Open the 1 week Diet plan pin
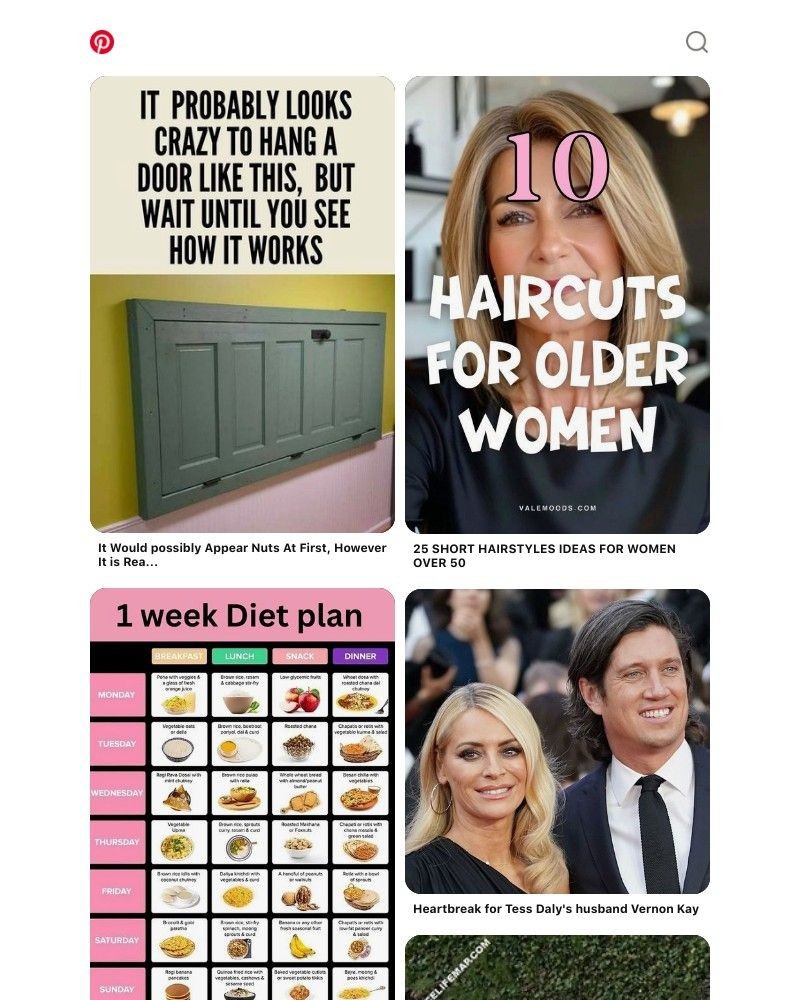The width and height of the screenshot is (800, 1000). click(242, 793)
